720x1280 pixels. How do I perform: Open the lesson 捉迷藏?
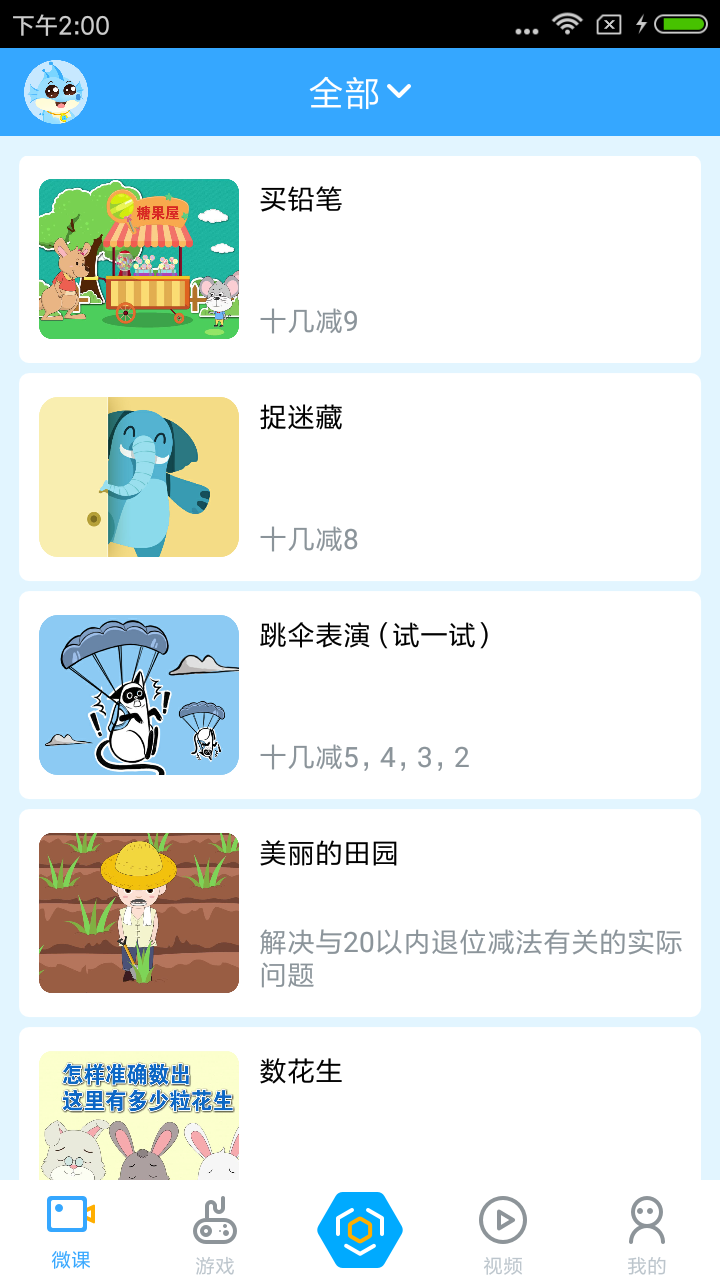[360, 476]
